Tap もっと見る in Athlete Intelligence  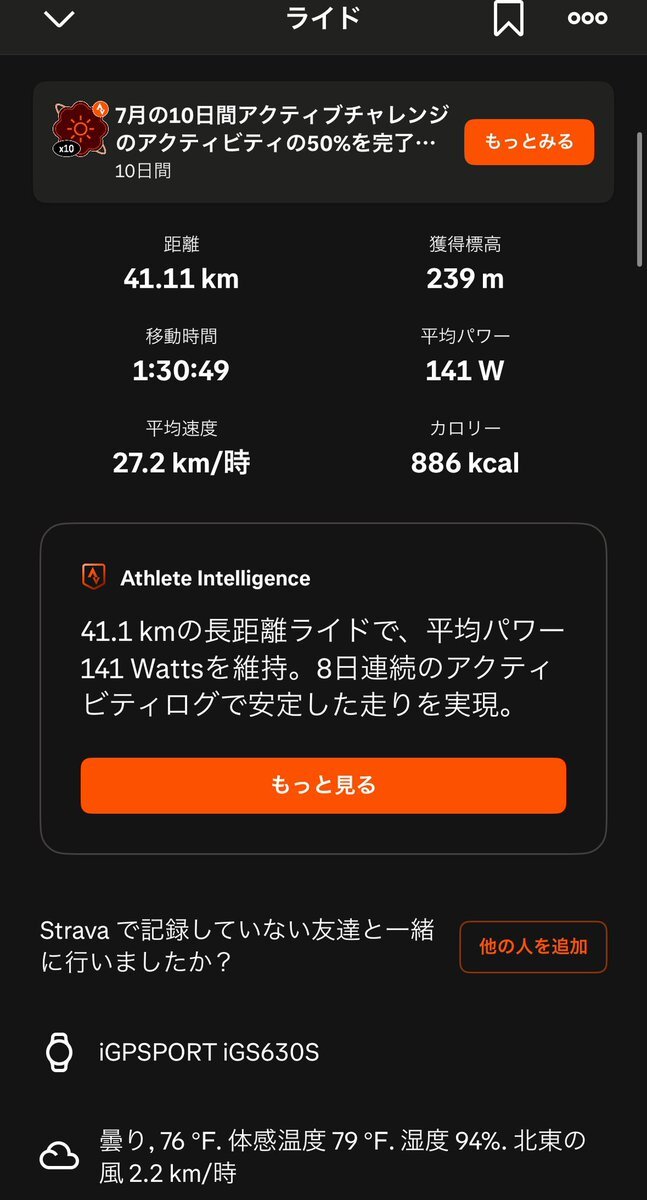323,785
